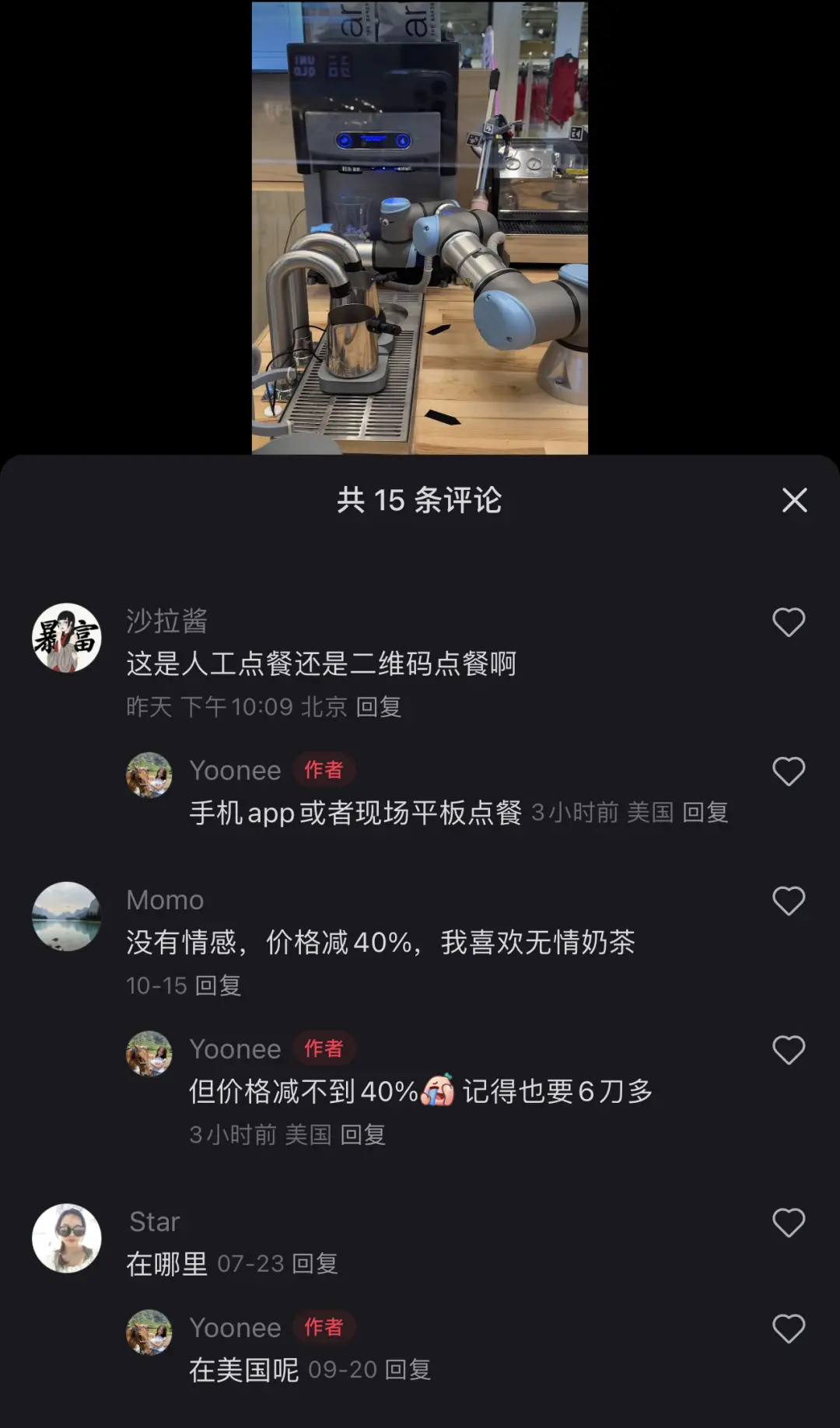Like Star's 在哪里 comment heart
This screenshot has height=1428, width=840.
pyautogui.click(x=789, y=1223)
